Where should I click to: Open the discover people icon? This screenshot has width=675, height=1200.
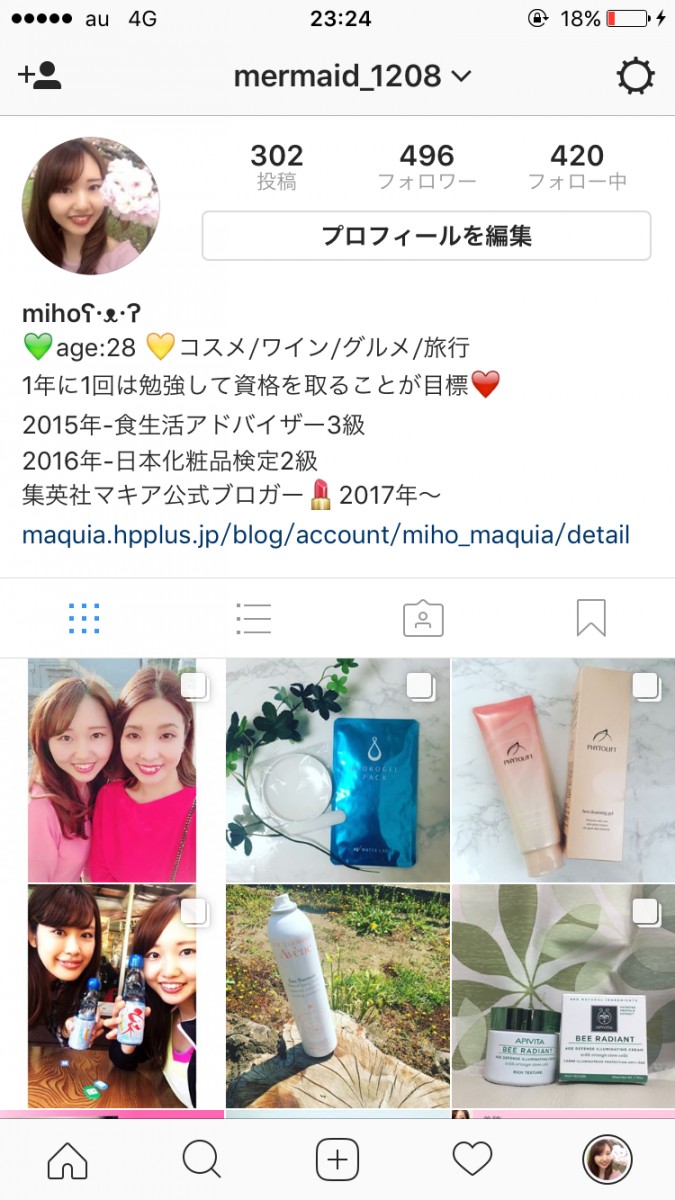[40, 75]
